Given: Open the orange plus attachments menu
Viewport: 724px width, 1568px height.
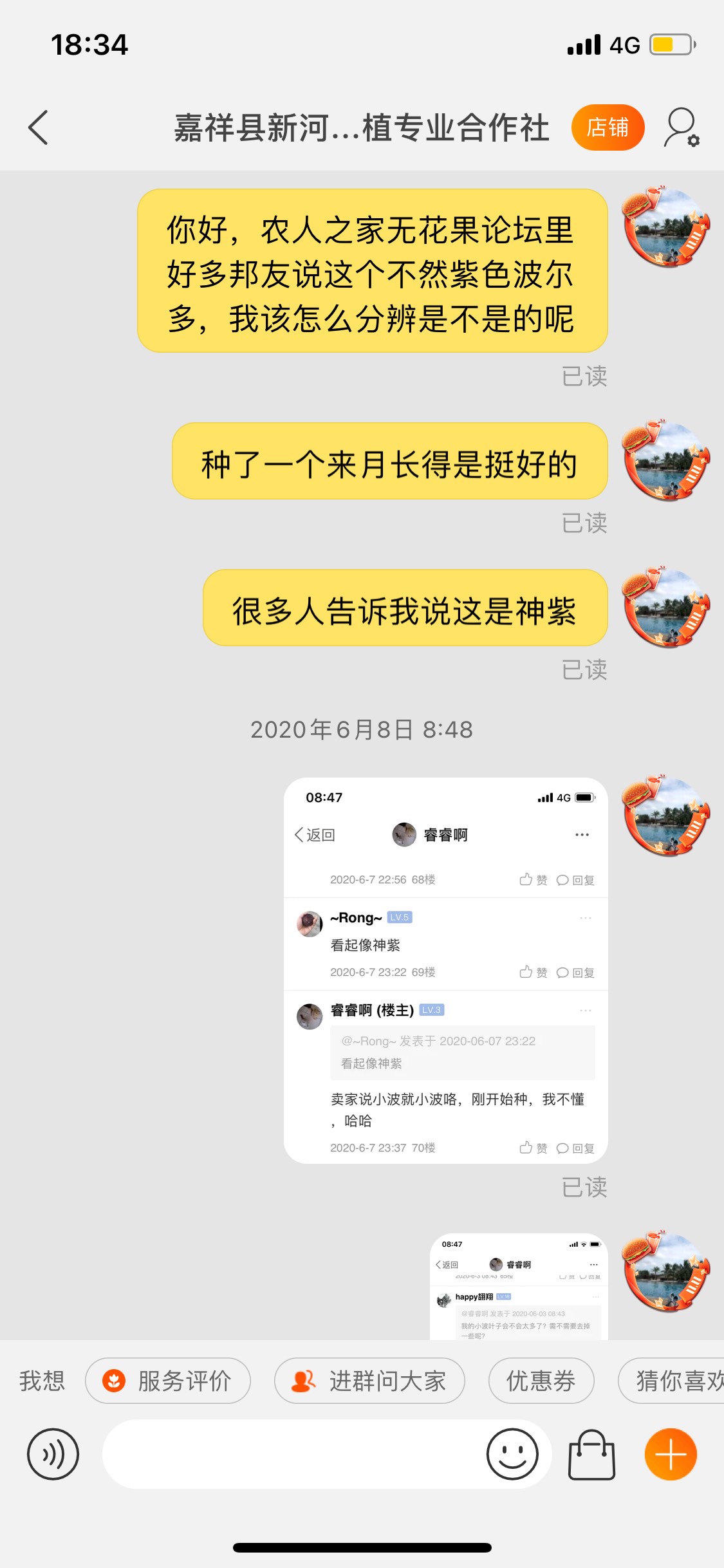Looking at the screenshot, I should pos(671,1454).
